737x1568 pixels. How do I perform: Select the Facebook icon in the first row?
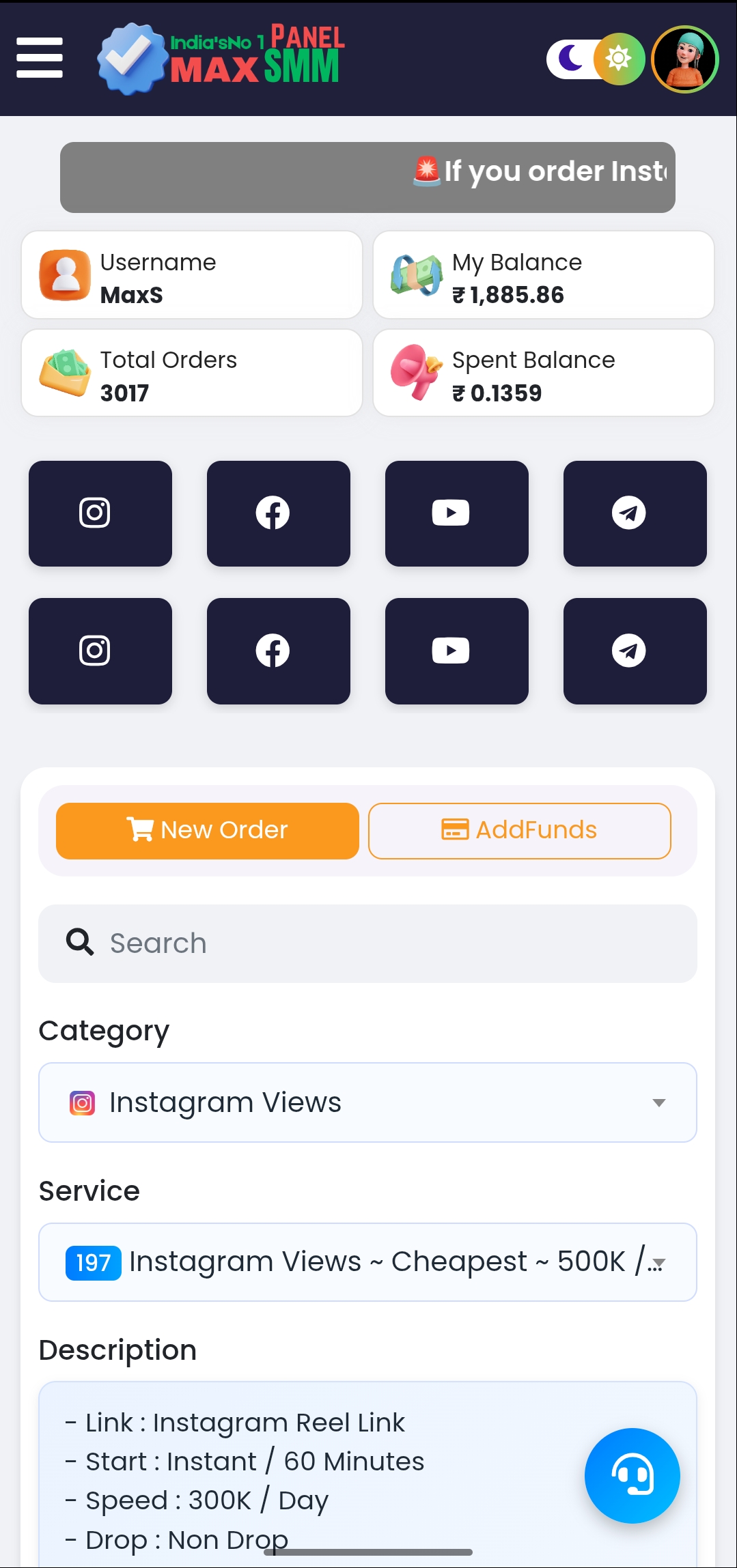pos(277,513)
